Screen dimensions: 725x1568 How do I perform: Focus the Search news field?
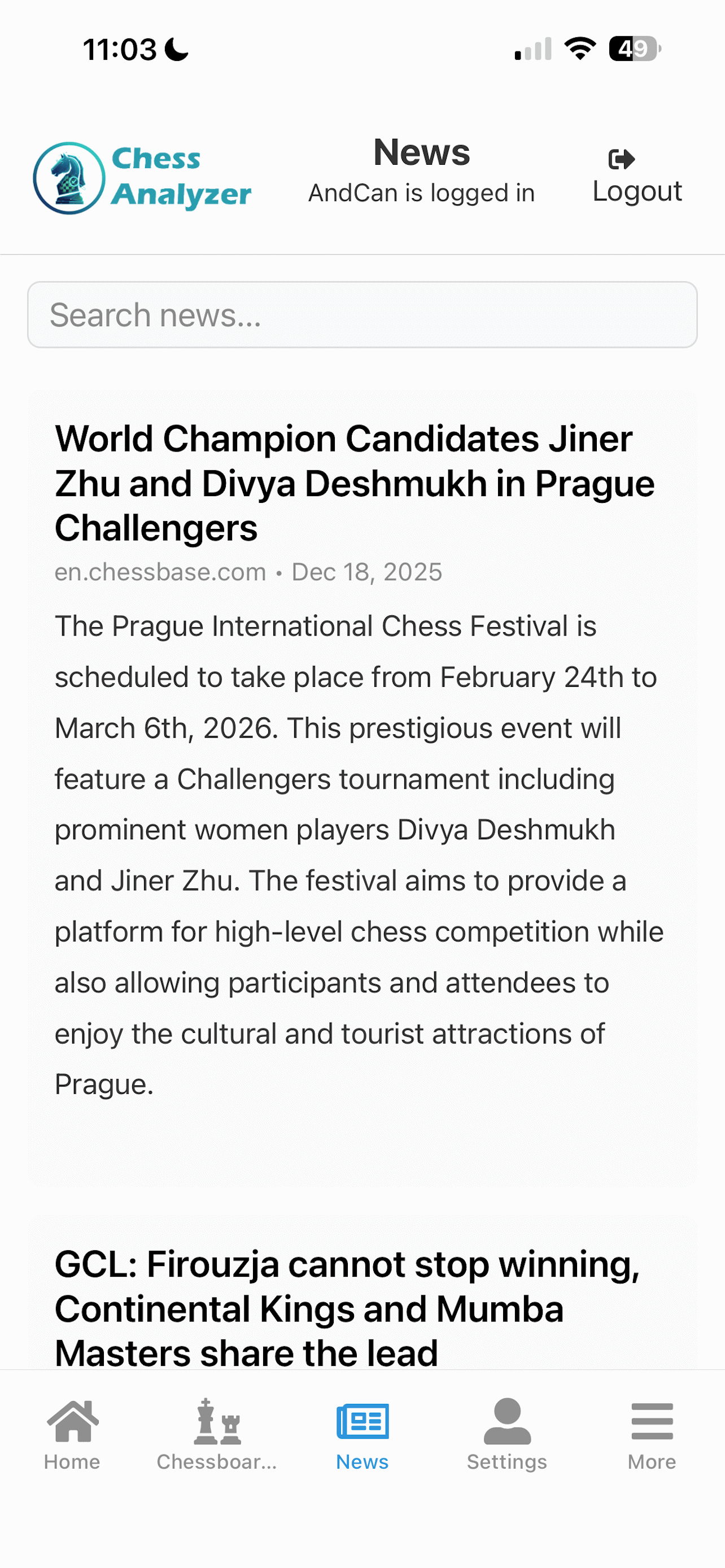click(x=362, y=315)
